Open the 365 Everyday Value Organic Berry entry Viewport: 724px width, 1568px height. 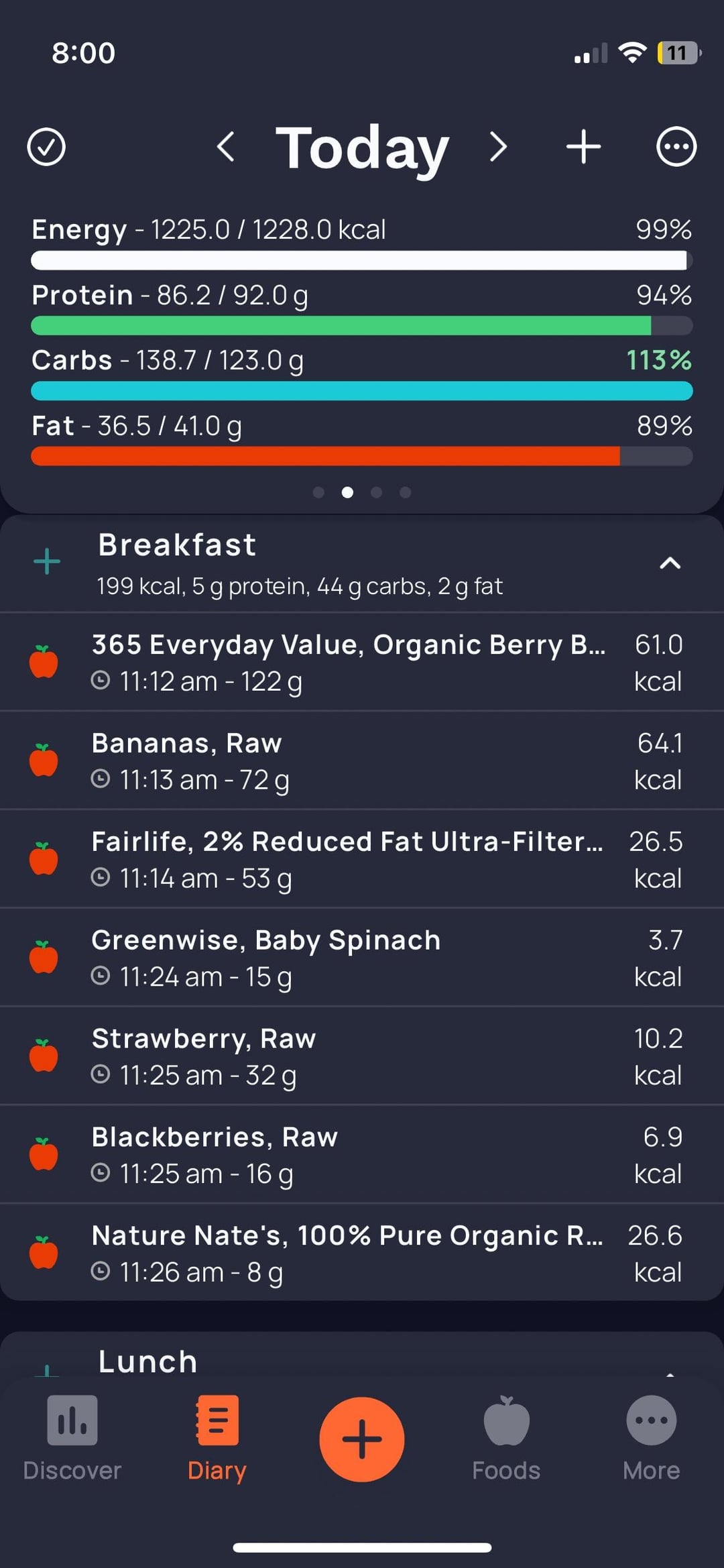[x=362, y=662]
